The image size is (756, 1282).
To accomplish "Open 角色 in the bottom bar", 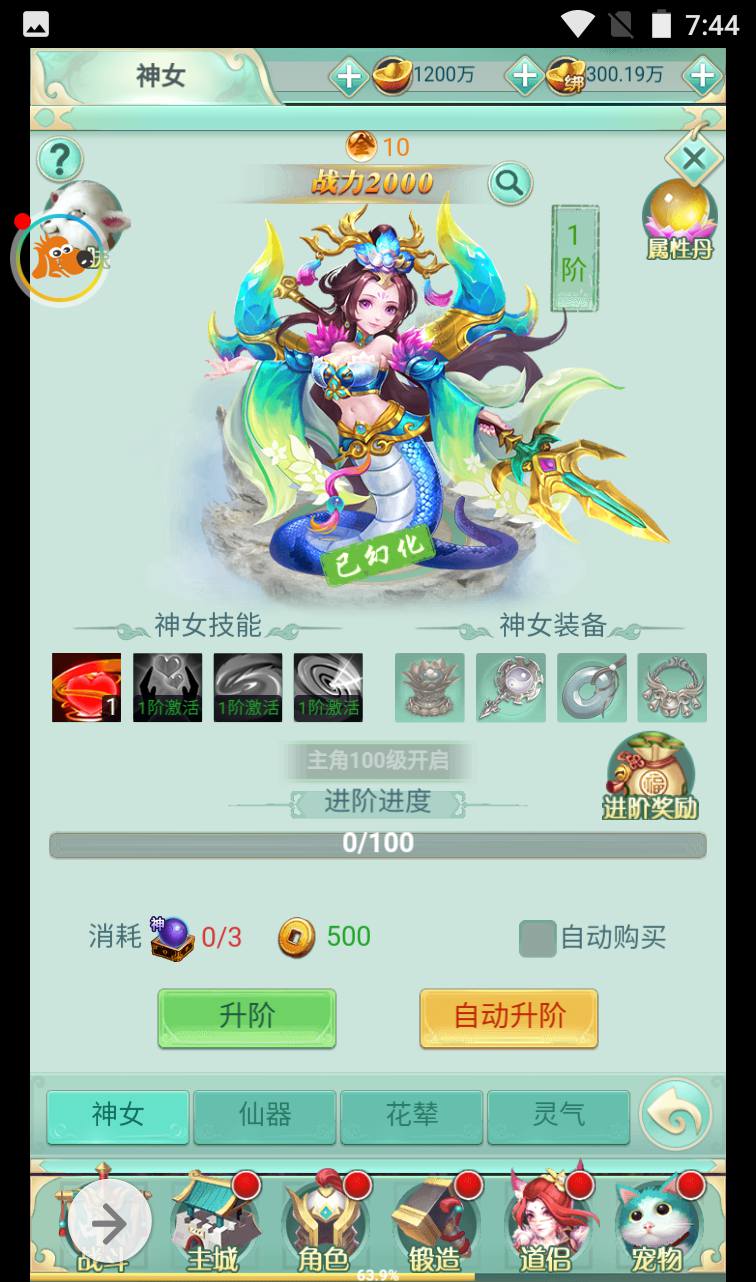I will pos(323,1225).
